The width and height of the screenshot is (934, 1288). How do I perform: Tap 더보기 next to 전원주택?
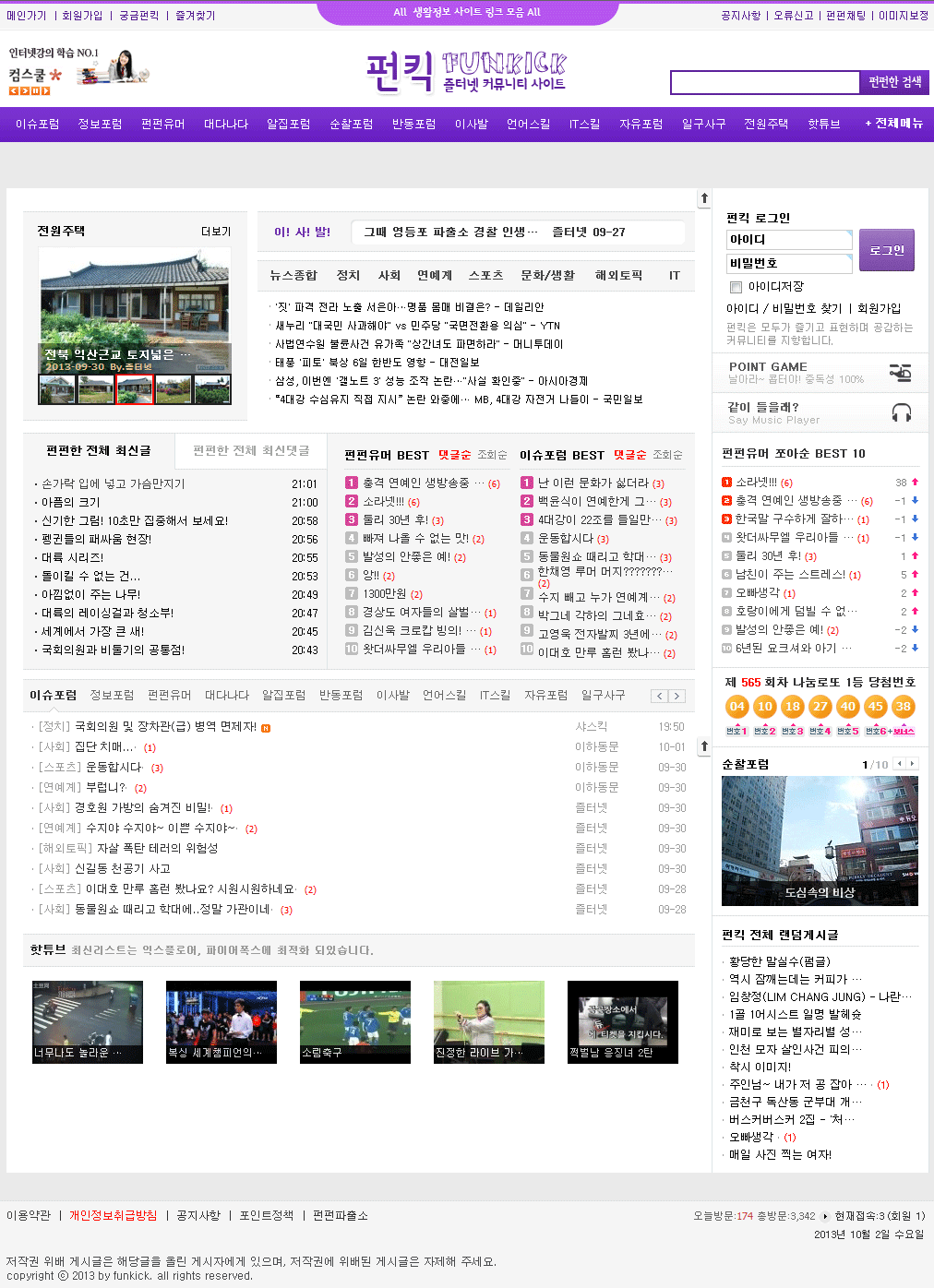point(216,232)
